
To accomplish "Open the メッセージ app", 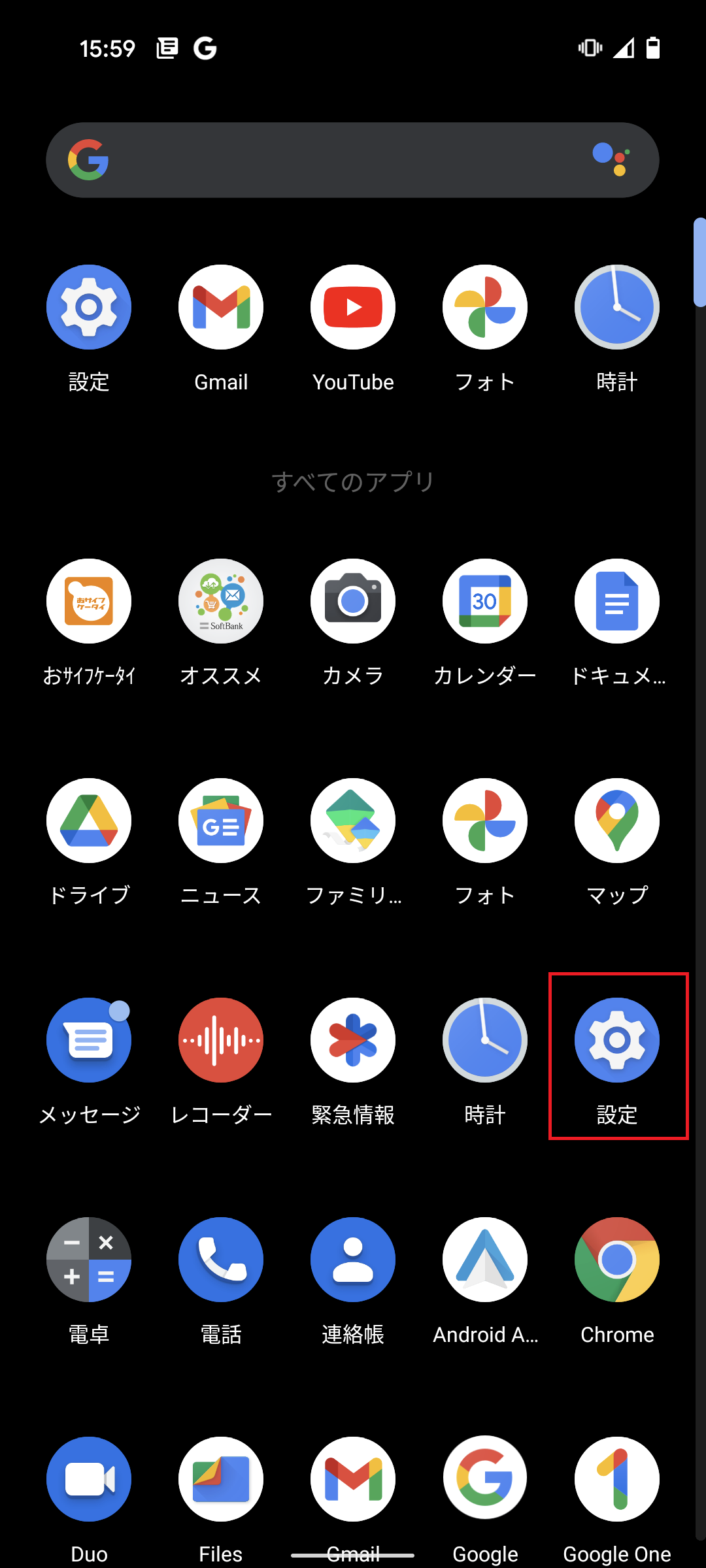I will [x=89, y=1040].
